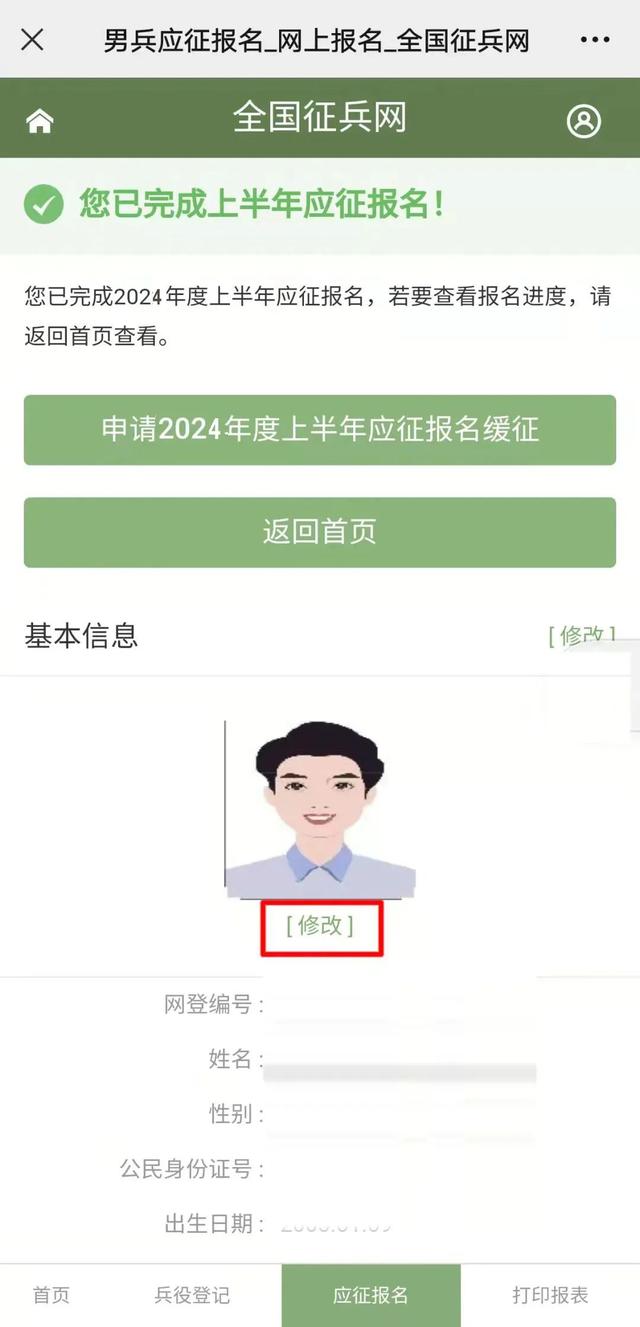This screenshot has height=1327, width=640.
Task: Tap the 返回首页 button
Action: click(x=320, y=532)
